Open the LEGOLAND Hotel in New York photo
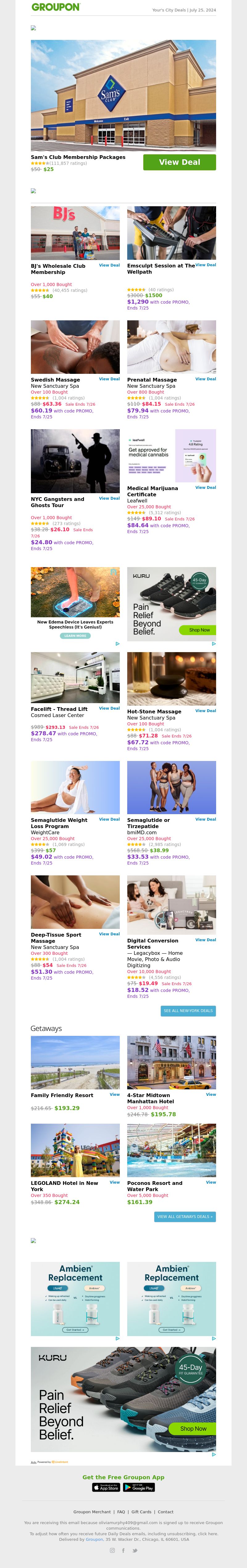This screenshot has height=1568, width=247. 75,1151
